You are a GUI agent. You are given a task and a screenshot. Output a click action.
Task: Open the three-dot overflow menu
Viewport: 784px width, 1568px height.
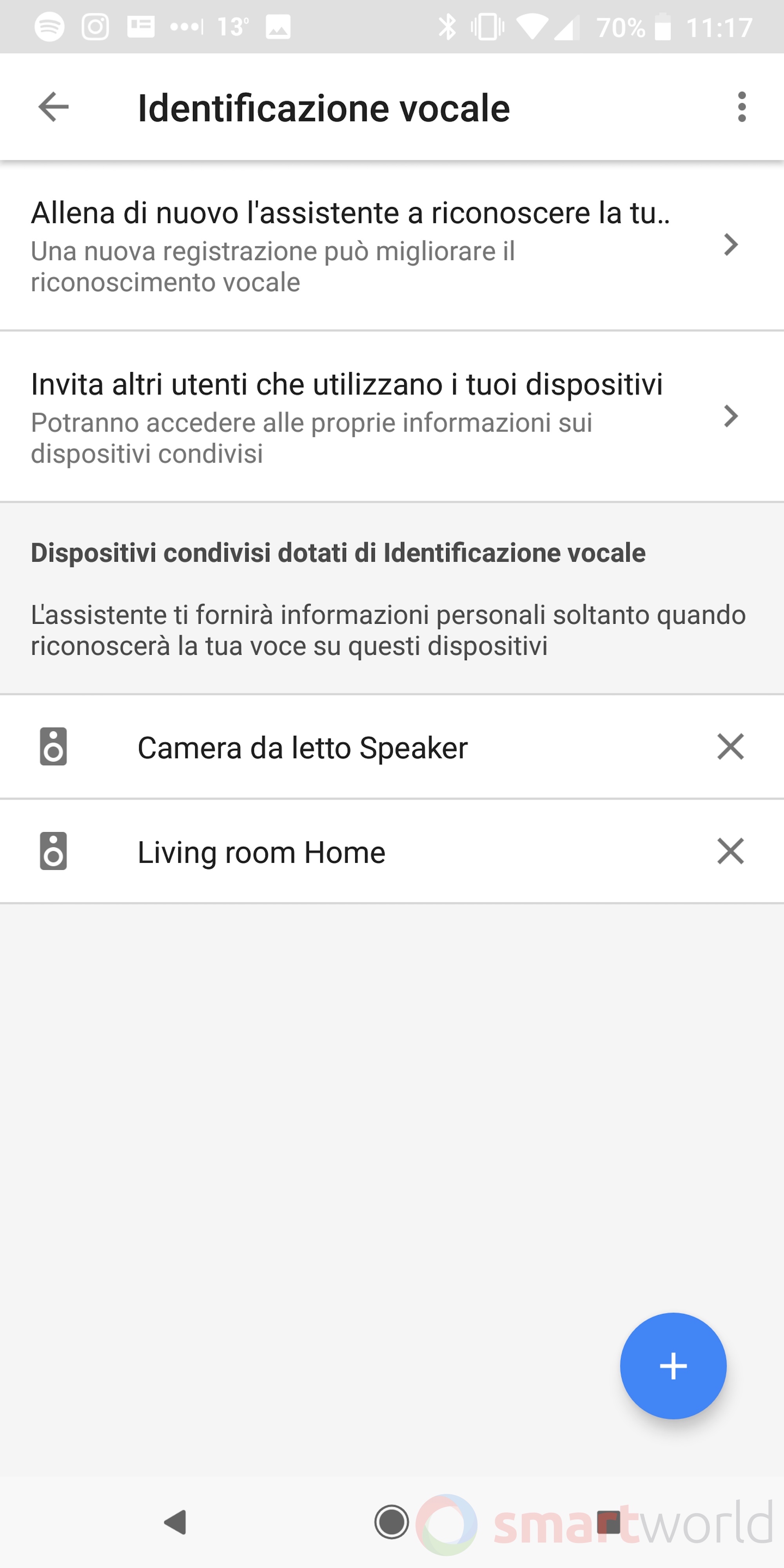click(741, 107)
